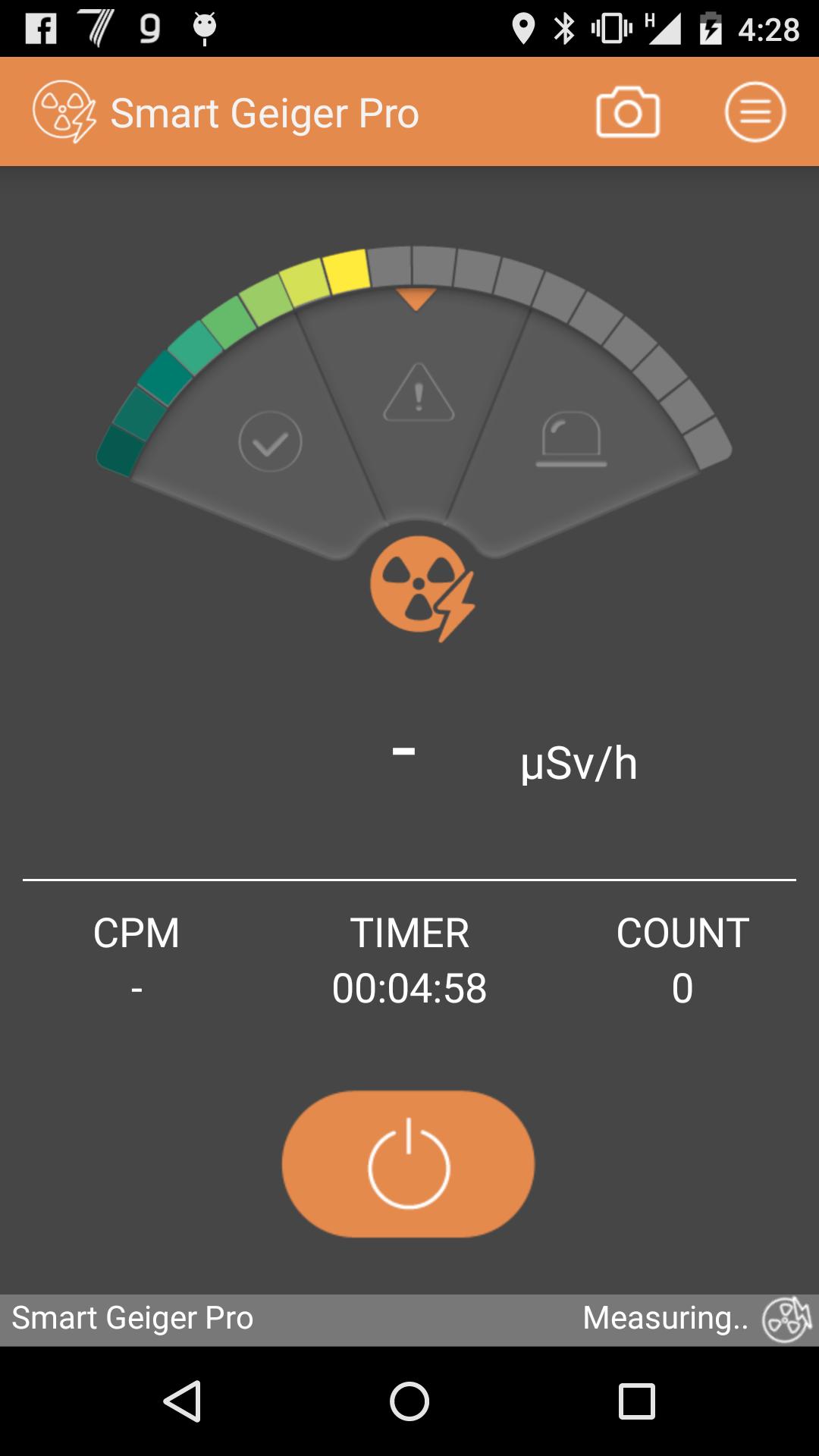The height and width of the screenshot is (1456, 819).
Task: Tap the orange power button
Action: [408, 1164]
